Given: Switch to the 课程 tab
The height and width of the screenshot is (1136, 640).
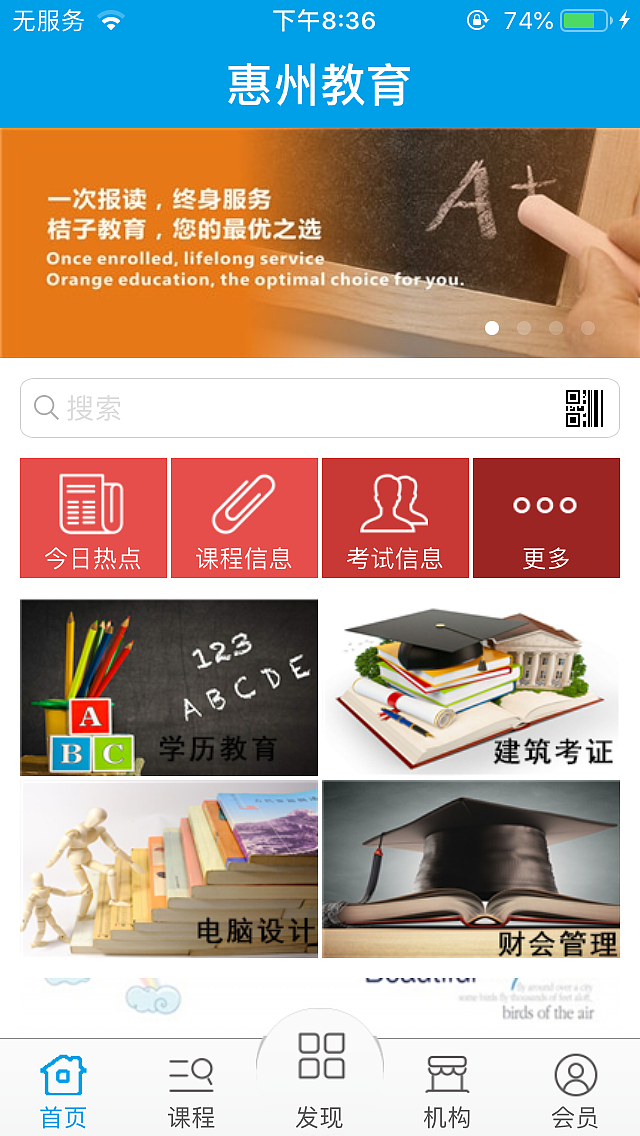Looking at the screenshot, I should coord(191,1090).
